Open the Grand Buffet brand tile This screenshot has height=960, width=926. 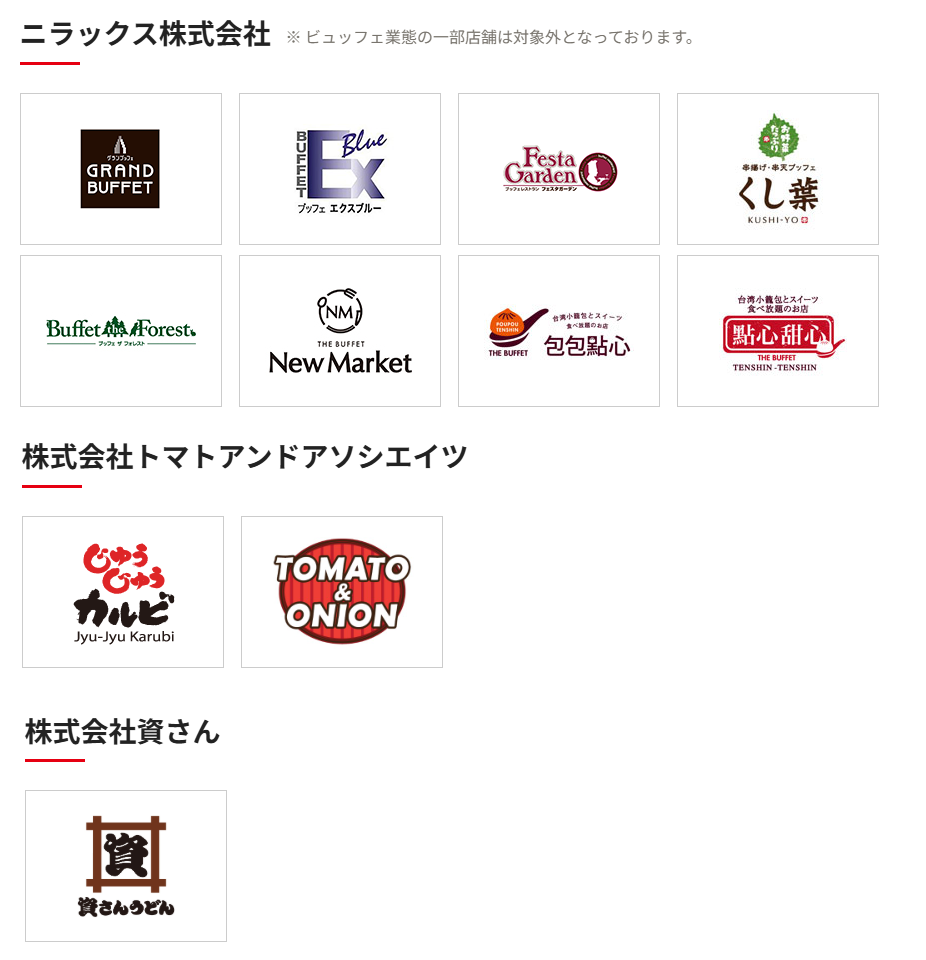pos(120,169)
